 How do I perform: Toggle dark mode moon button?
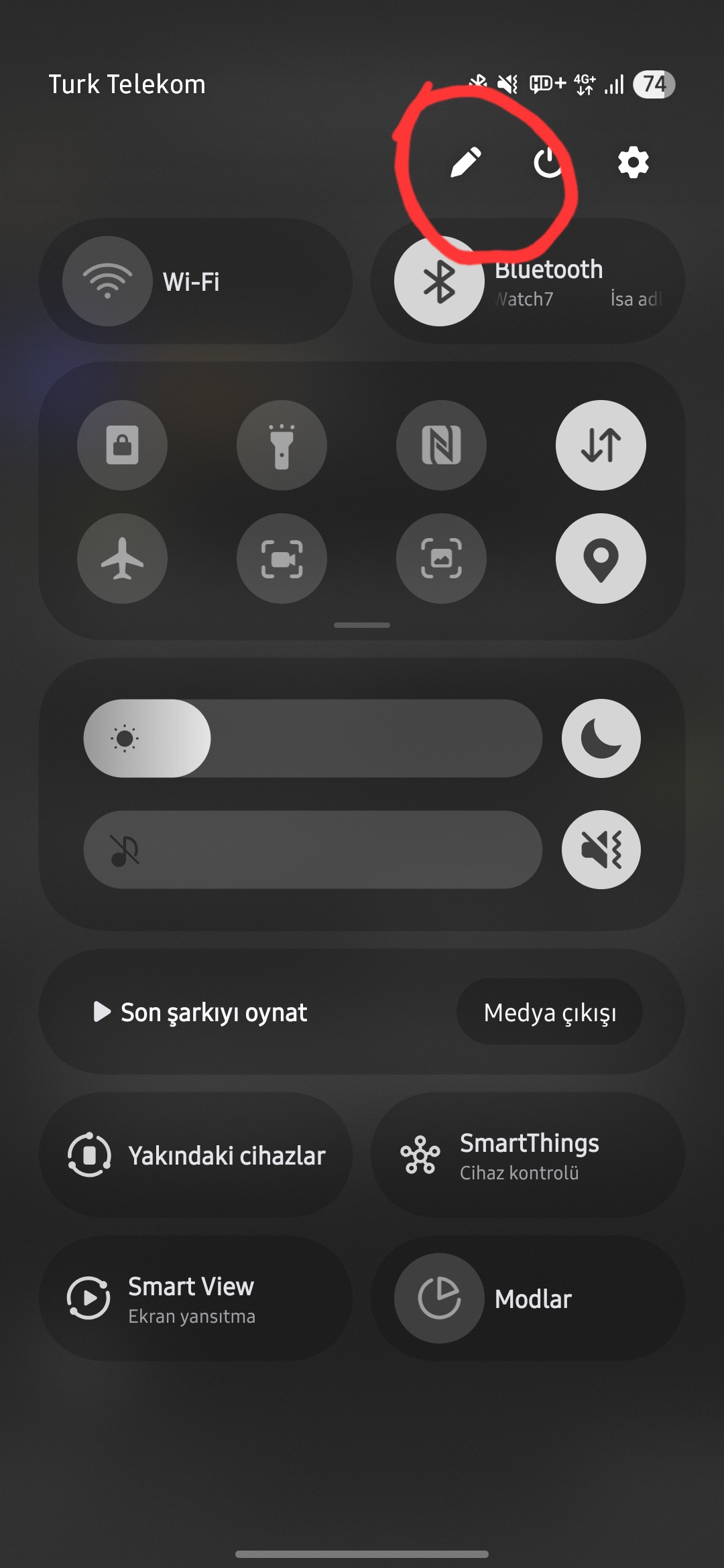coord(601,738)
